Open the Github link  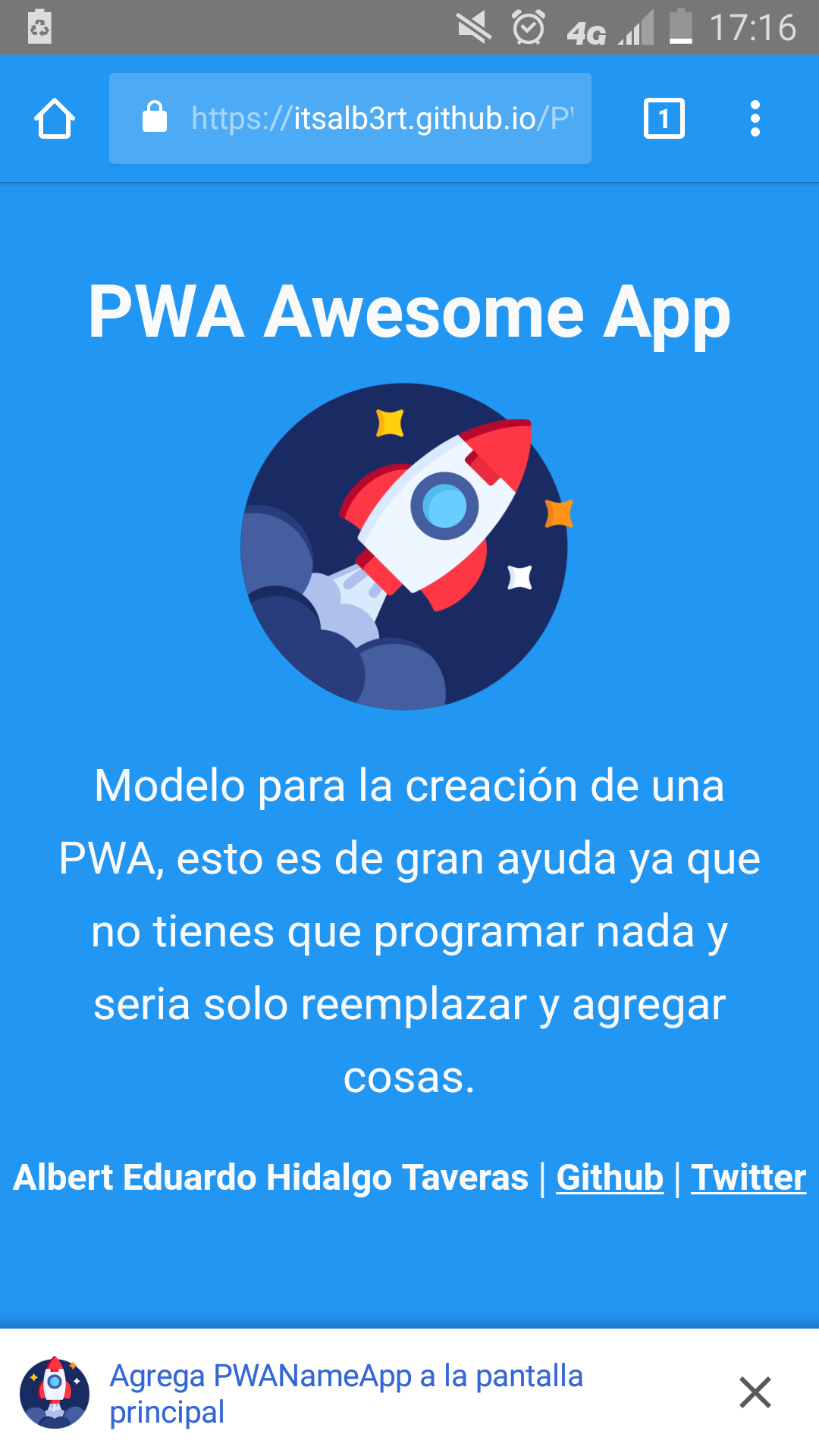coord(610,1178)
